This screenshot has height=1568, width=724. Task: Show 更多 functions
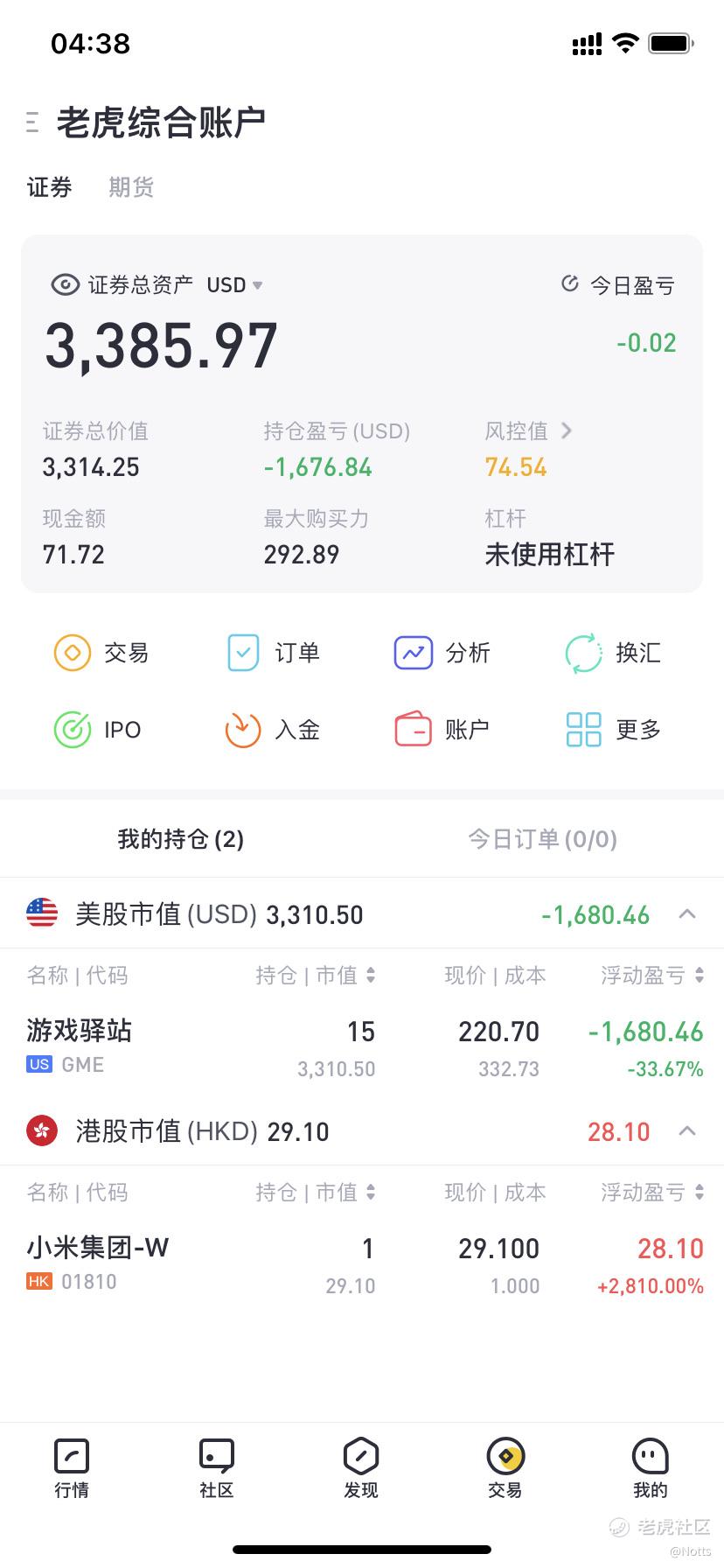pyautogui.click(x=613, y=730)
